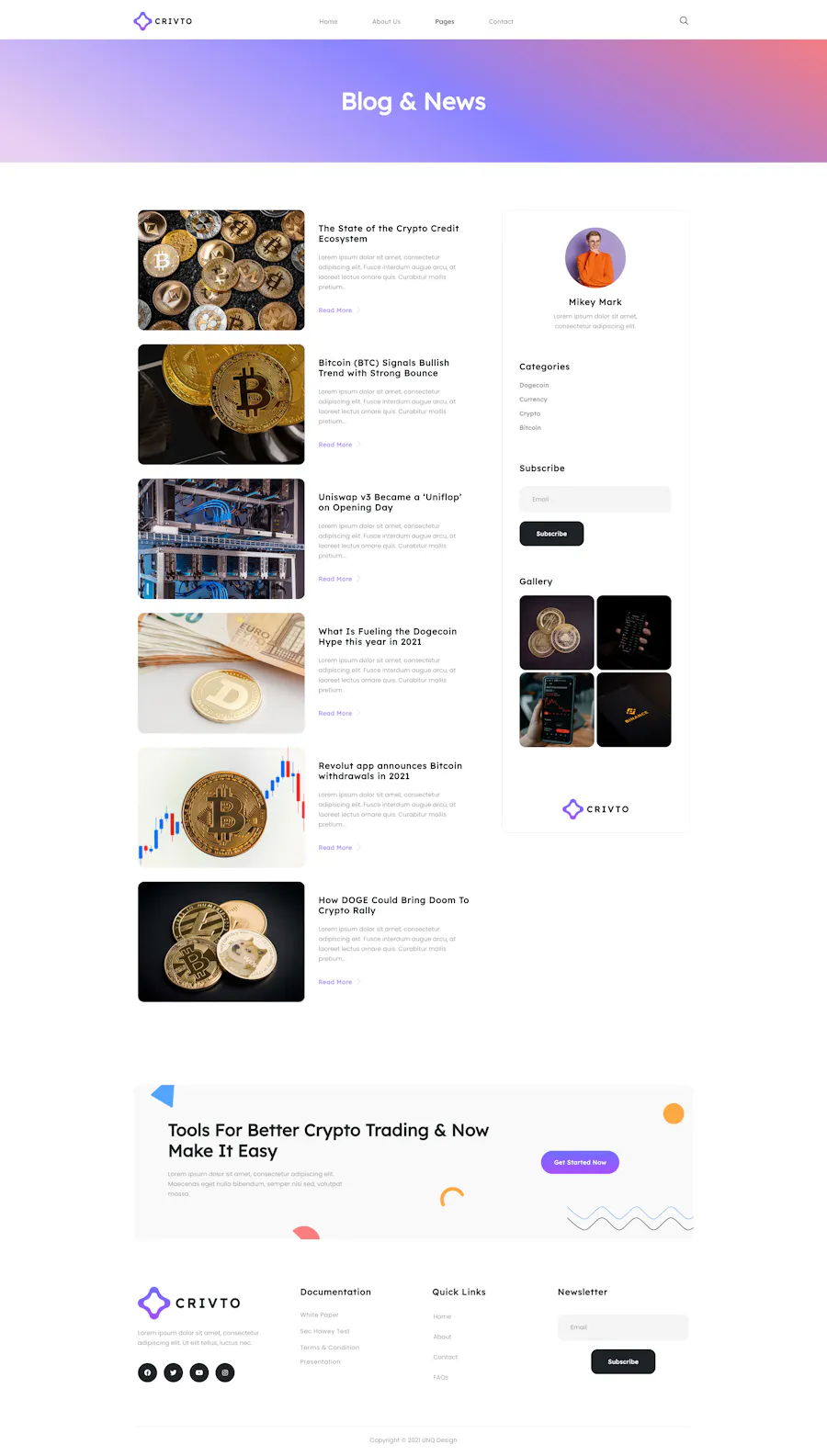Viewport: 827px width, 1456px height.
Task: Open Pages in the top menu
Action: click(x=445, y=21)
